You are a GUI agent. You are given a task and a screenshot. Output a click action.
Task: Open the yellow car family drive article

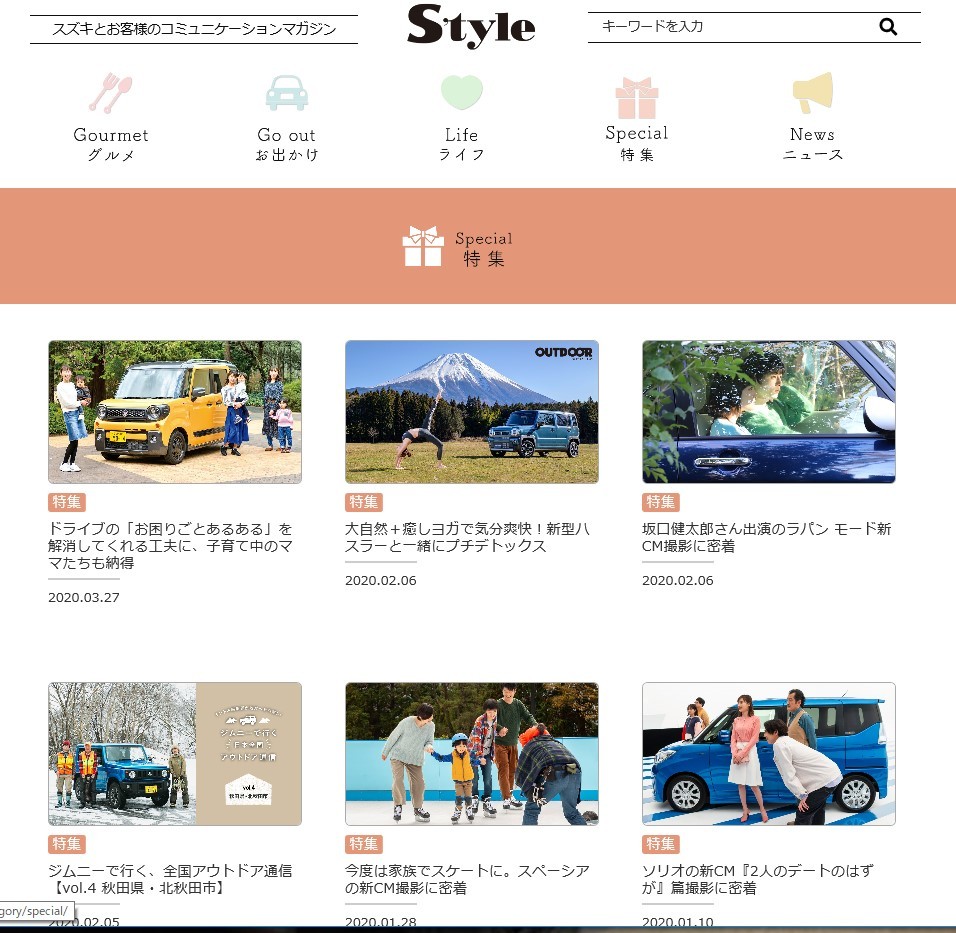pos(175,412)
